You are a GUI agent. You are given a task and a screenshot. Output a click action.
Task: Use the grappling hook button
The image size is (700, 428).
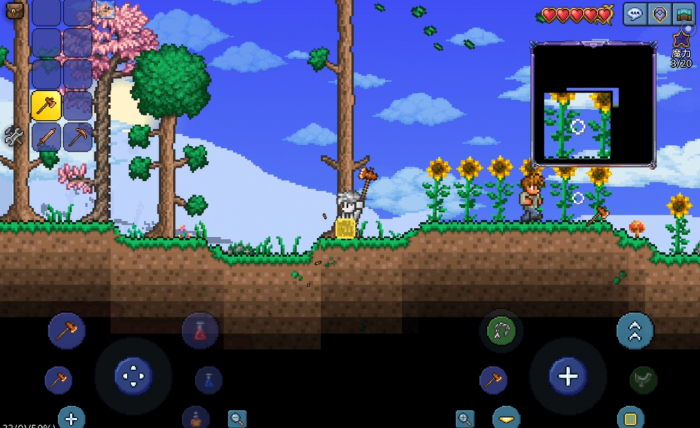(x=501, y=331)
